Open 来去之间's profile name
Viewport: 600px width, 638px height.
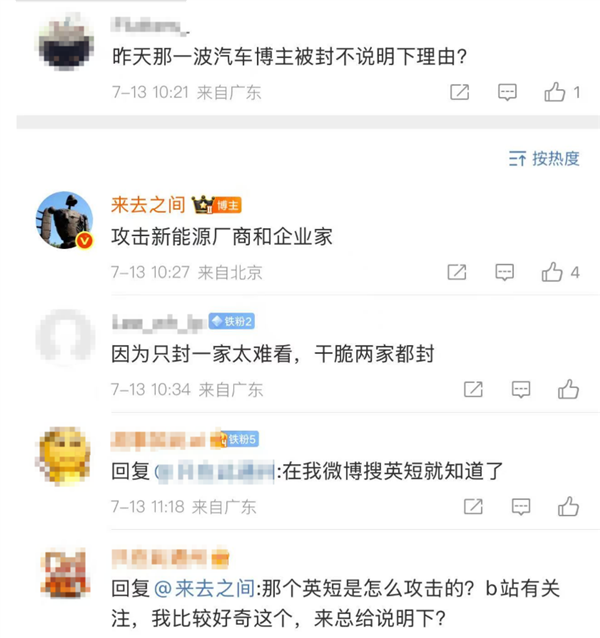click(x=148, y=205)
